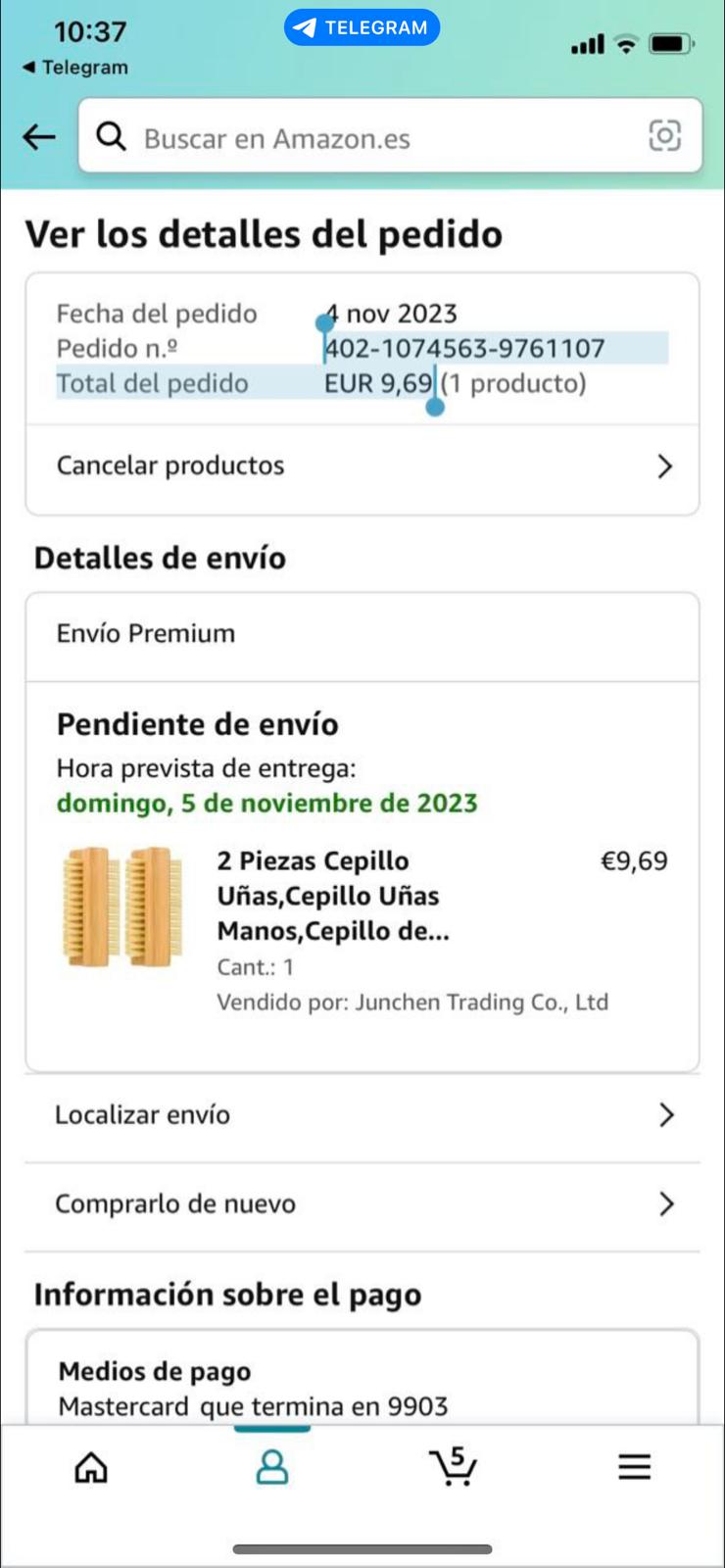Select Comprarlo de nuevo

[x=362, y=1204]
